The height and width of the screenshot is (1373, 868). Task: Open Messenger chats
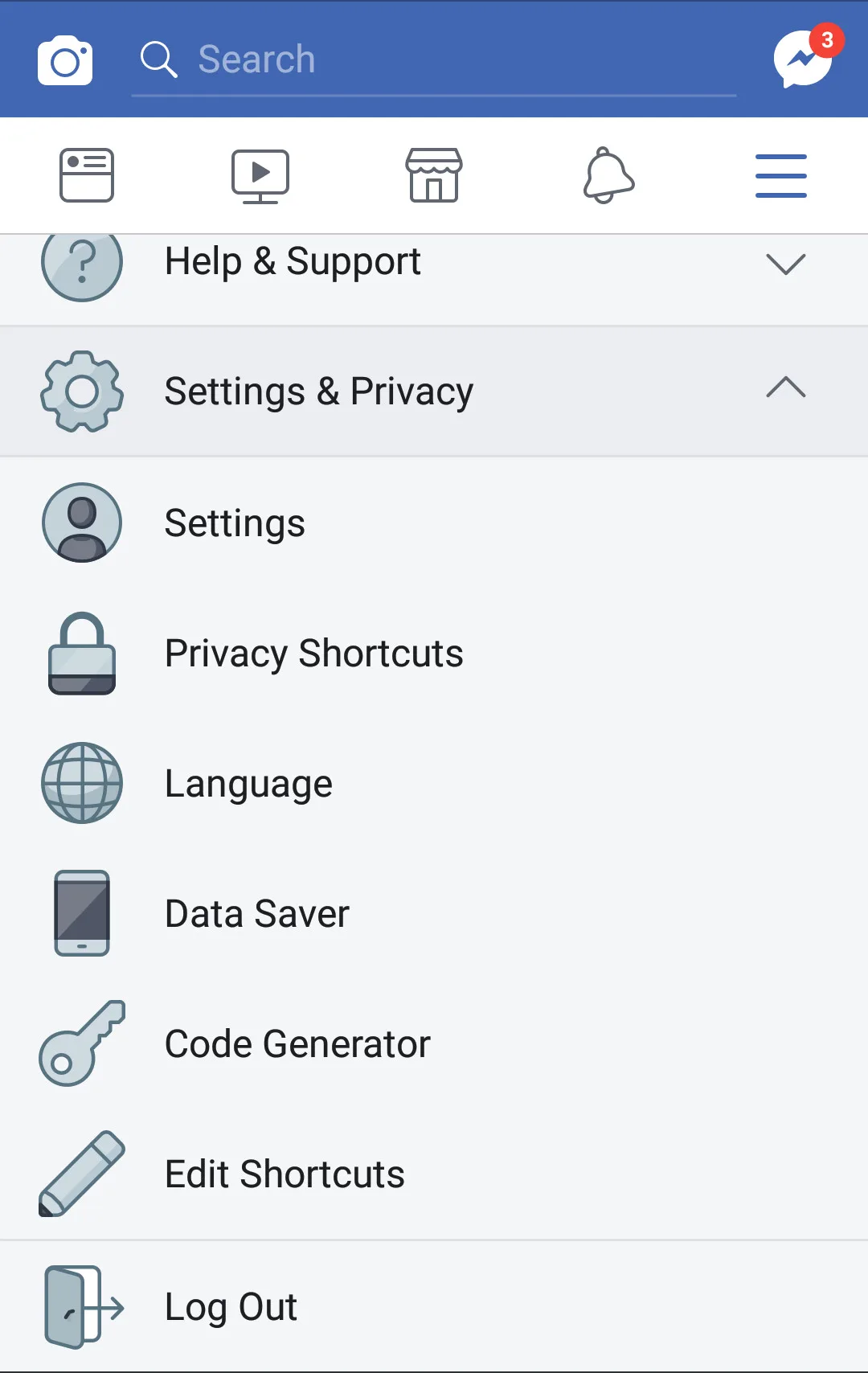click(x=803, y=59)
